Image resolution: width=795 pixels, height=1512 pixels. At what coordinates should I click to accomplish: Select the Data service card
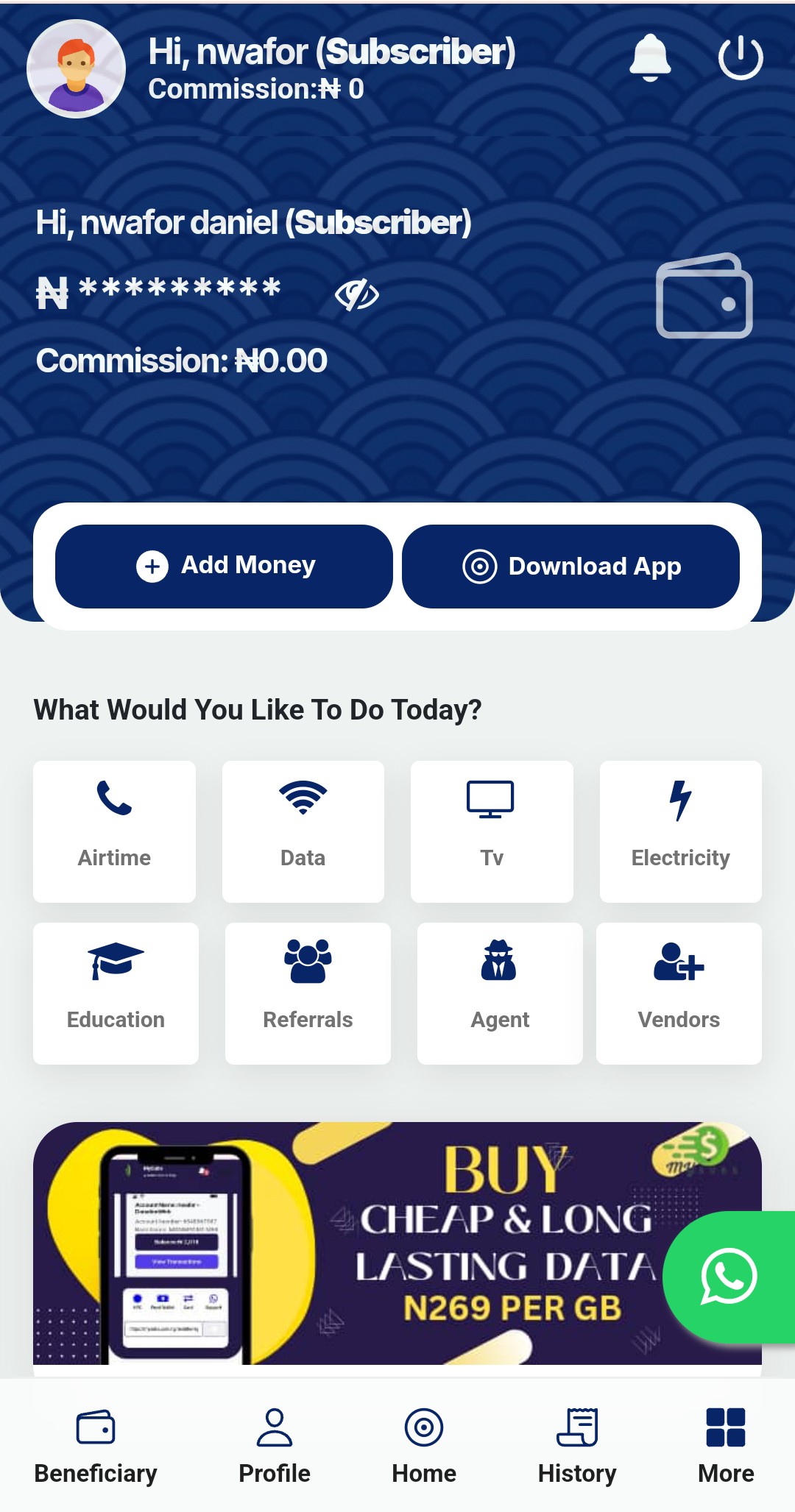pos(303,831)
